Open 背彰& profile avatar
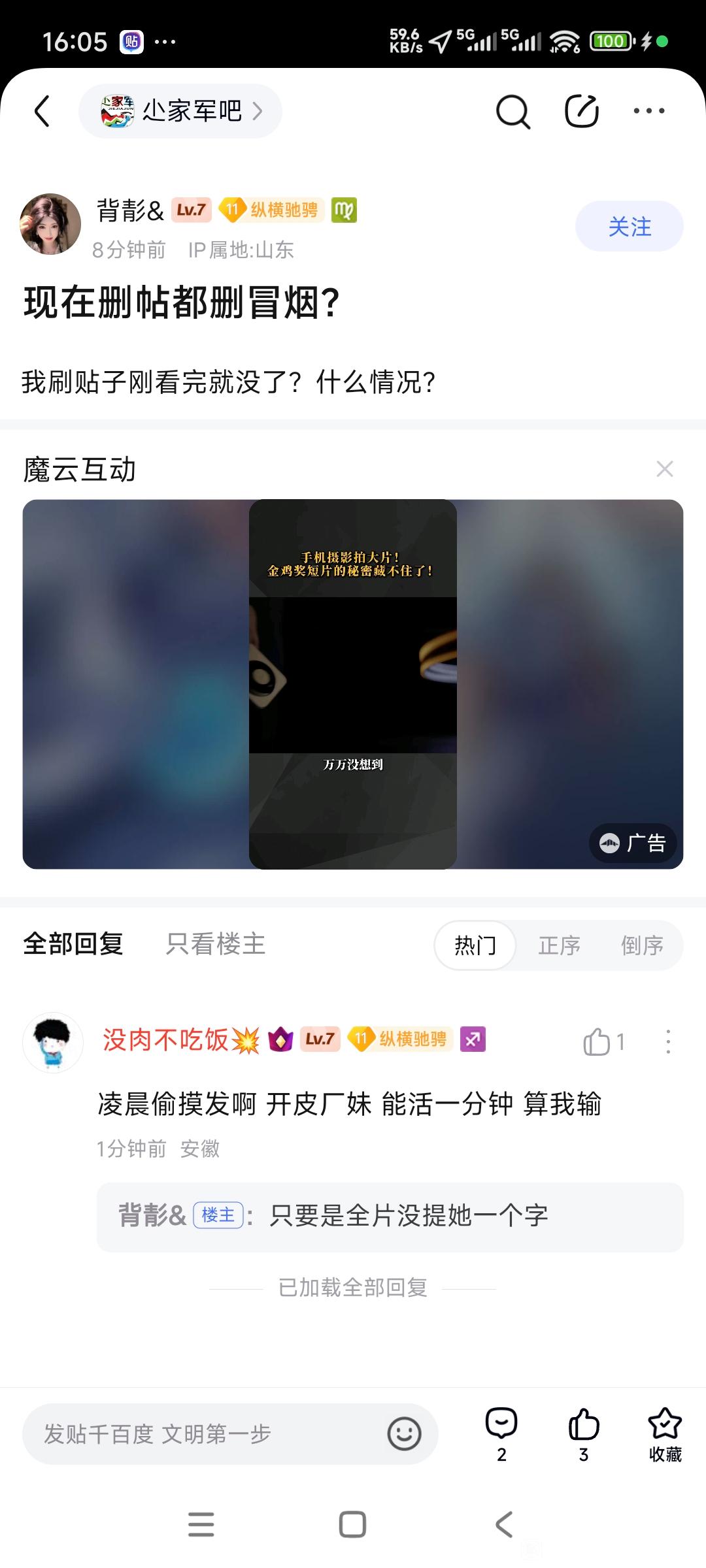 (x=50, y=224)
